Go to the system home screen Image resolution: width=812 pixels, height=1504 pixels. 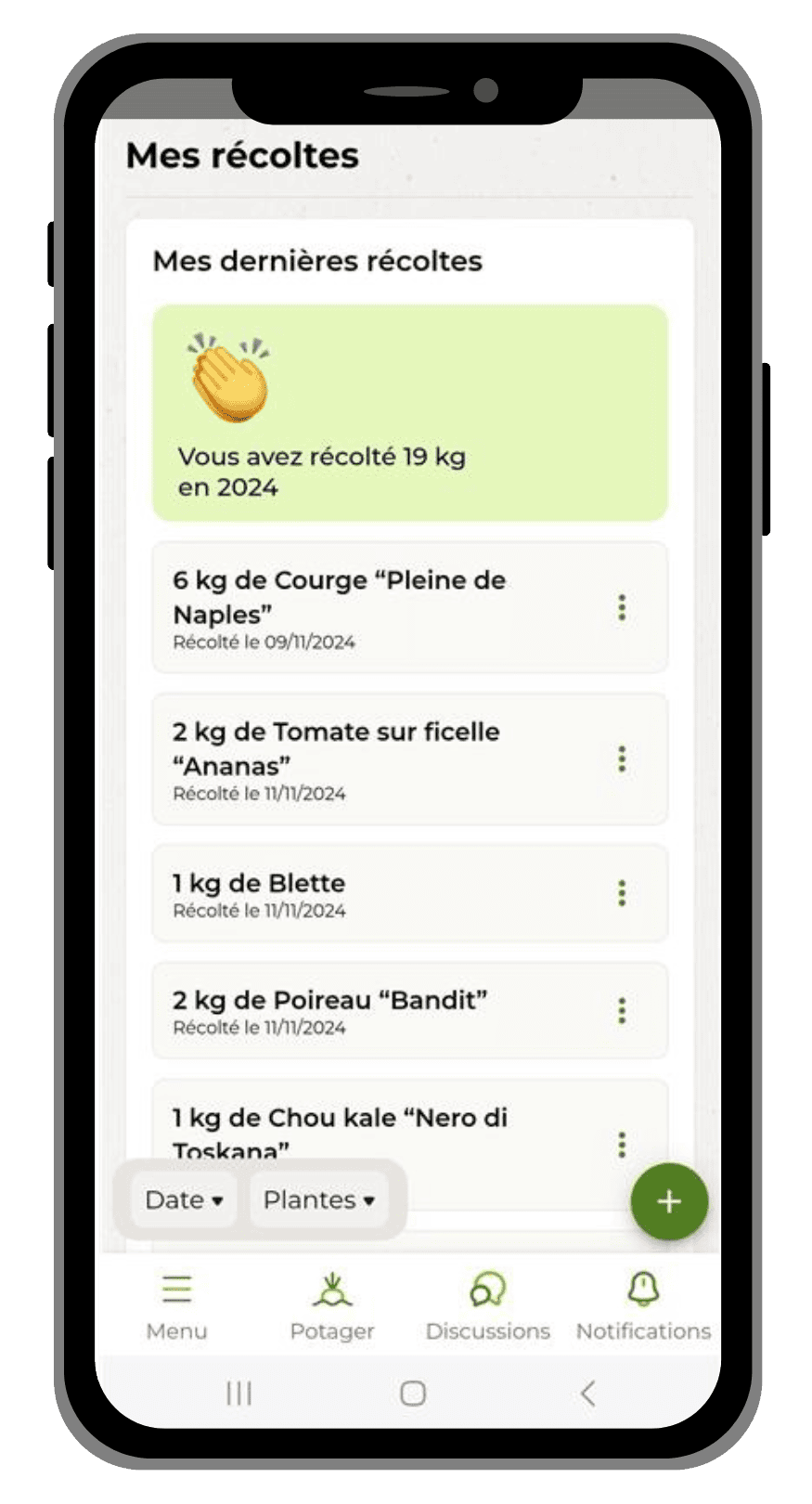[x=413, y=1393]
